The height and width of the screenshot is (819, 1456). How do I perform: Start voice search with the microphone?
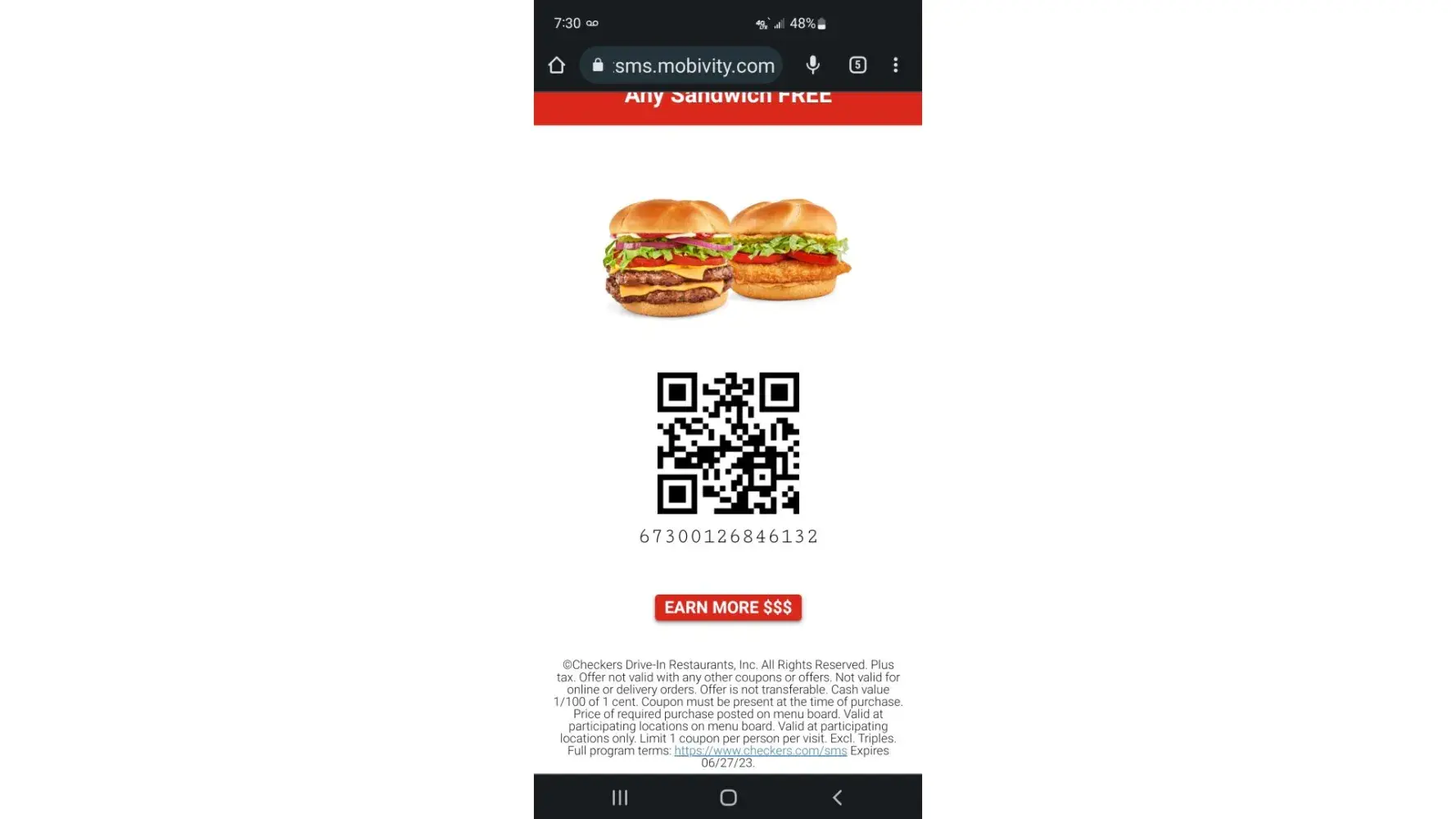(x=812, y=65)
